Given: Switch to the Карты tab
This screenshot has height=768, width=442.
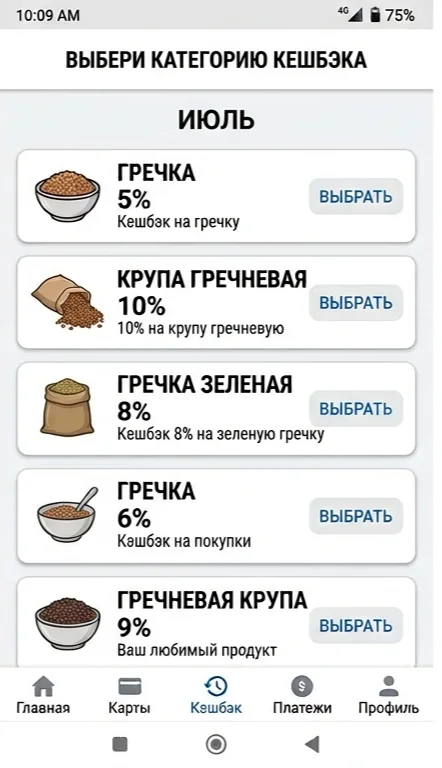Looking at the screenshot, I should pos(129,696).
